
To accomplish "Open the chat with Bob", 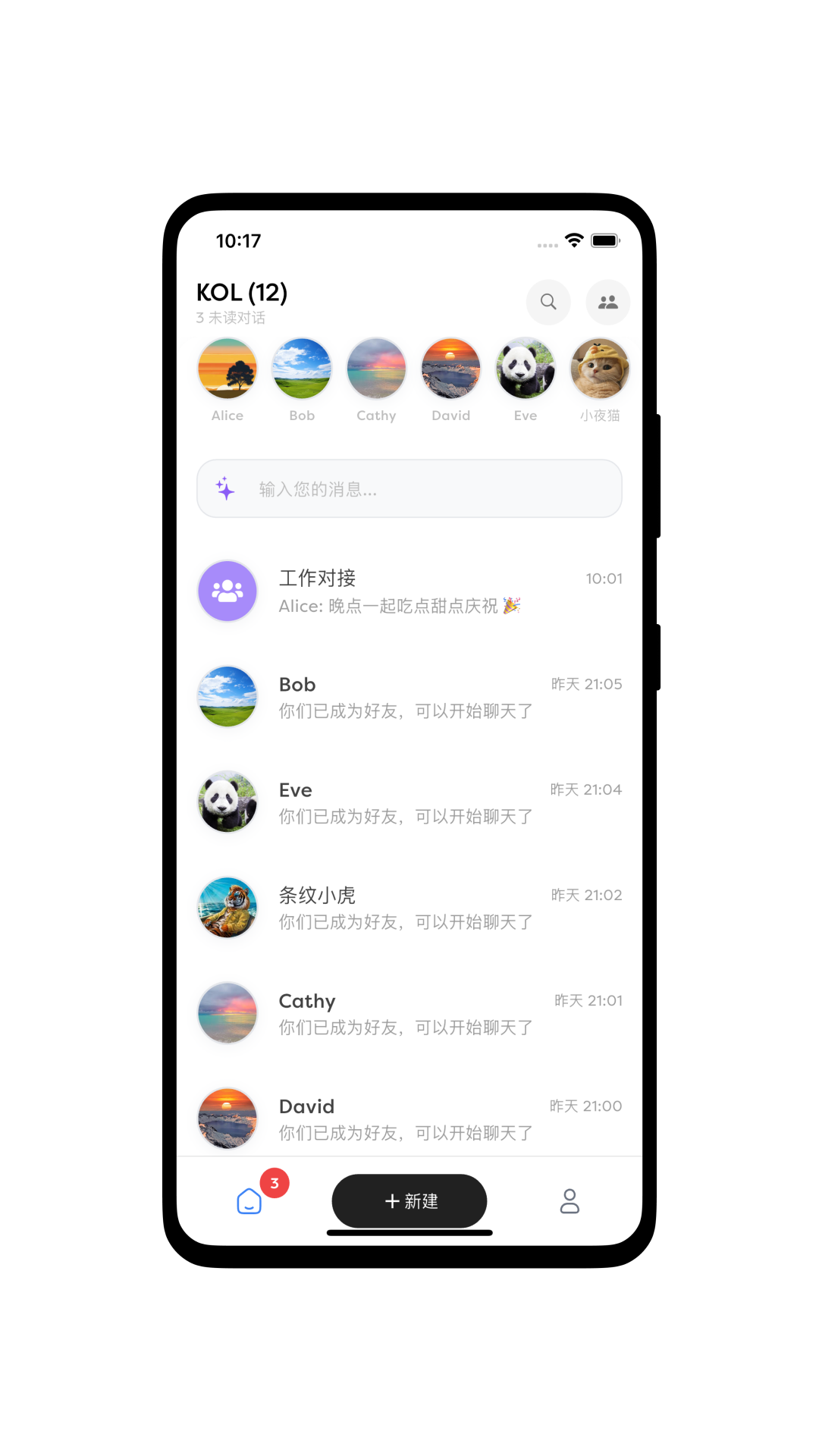I will (409, 697).
